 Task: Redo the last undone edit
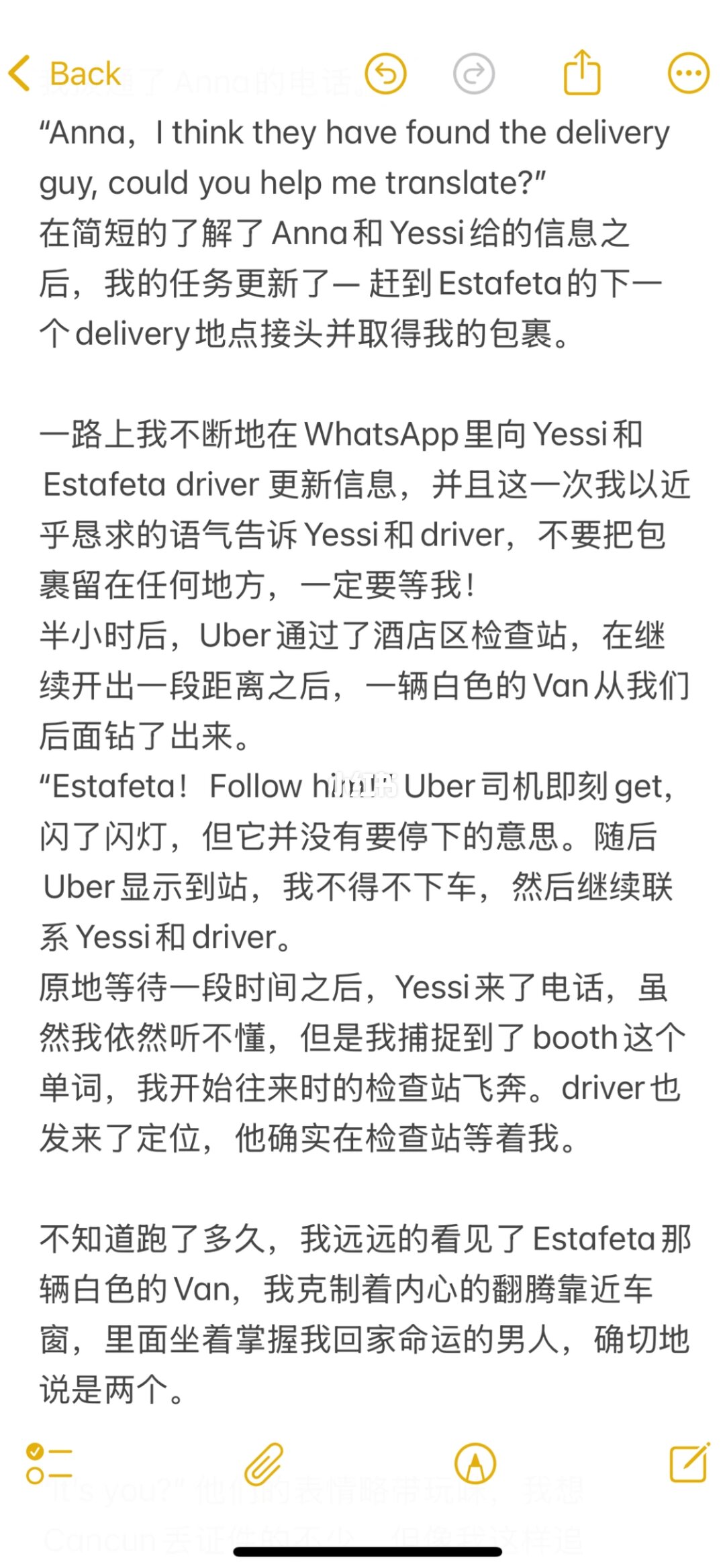pos(474,73)
